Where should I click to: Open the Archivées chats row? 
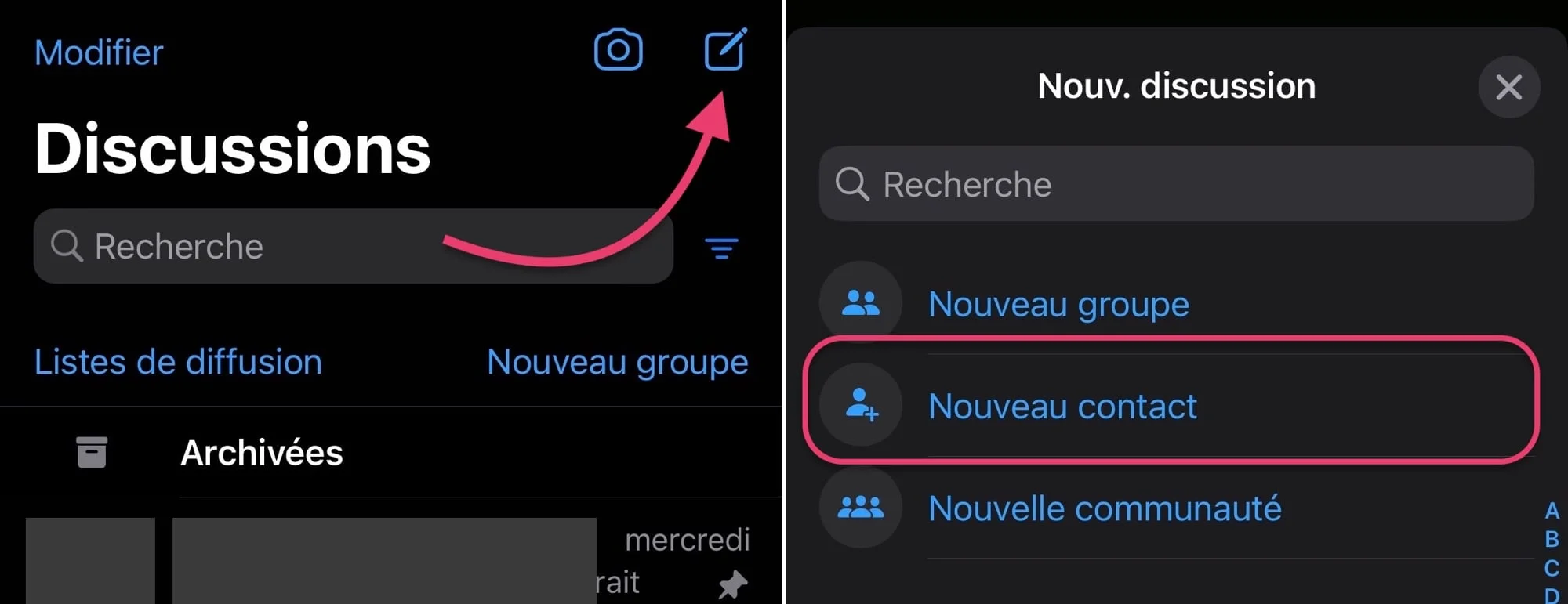click(x=262, y=453)
